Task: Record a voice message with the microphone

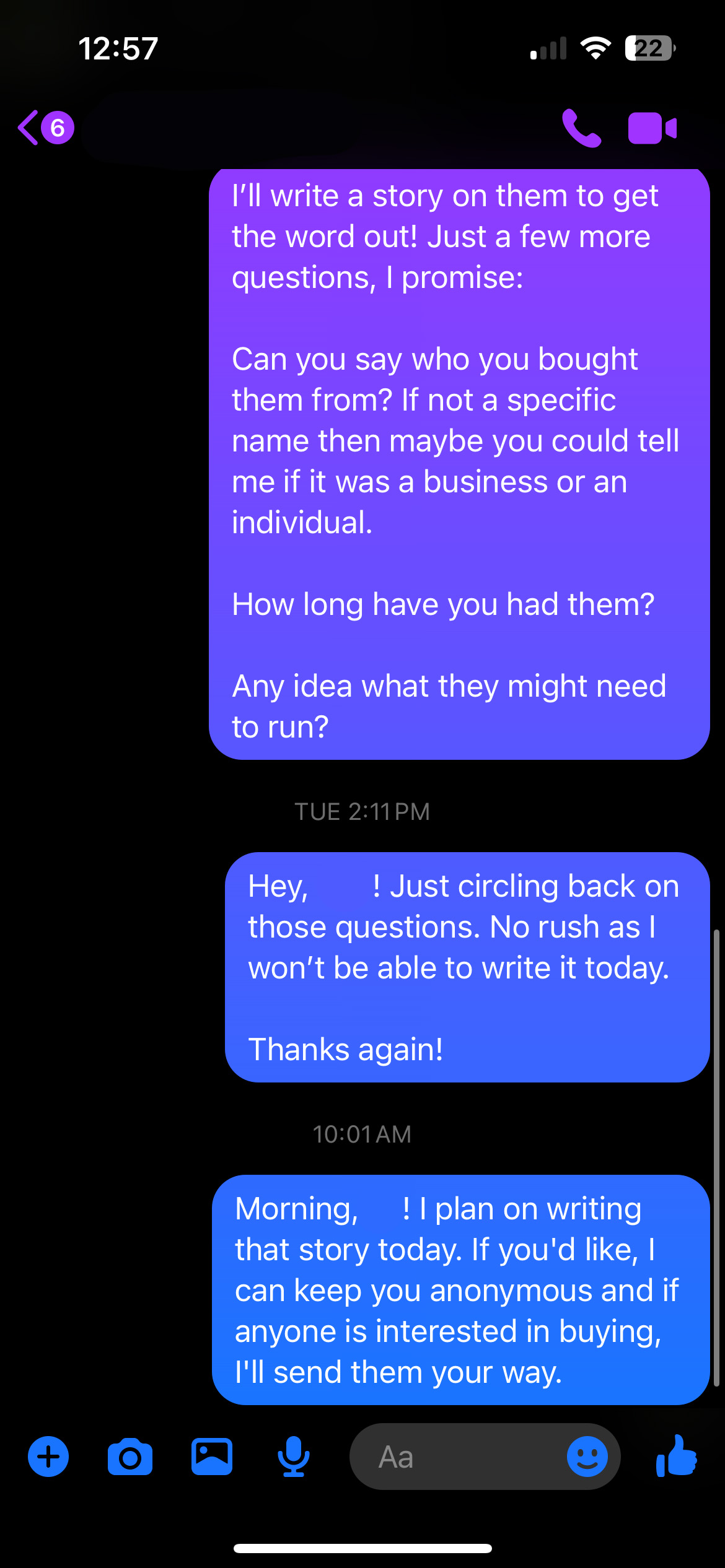Action: click(x=293, y=1457)
